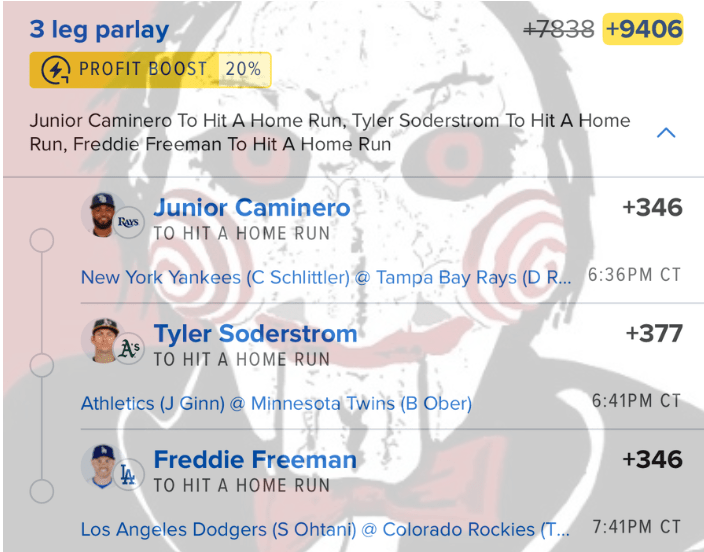Open the Athletics @ Minnesota Twins game
Viewport: 704px width, 552px height.
tap(276, 403)
